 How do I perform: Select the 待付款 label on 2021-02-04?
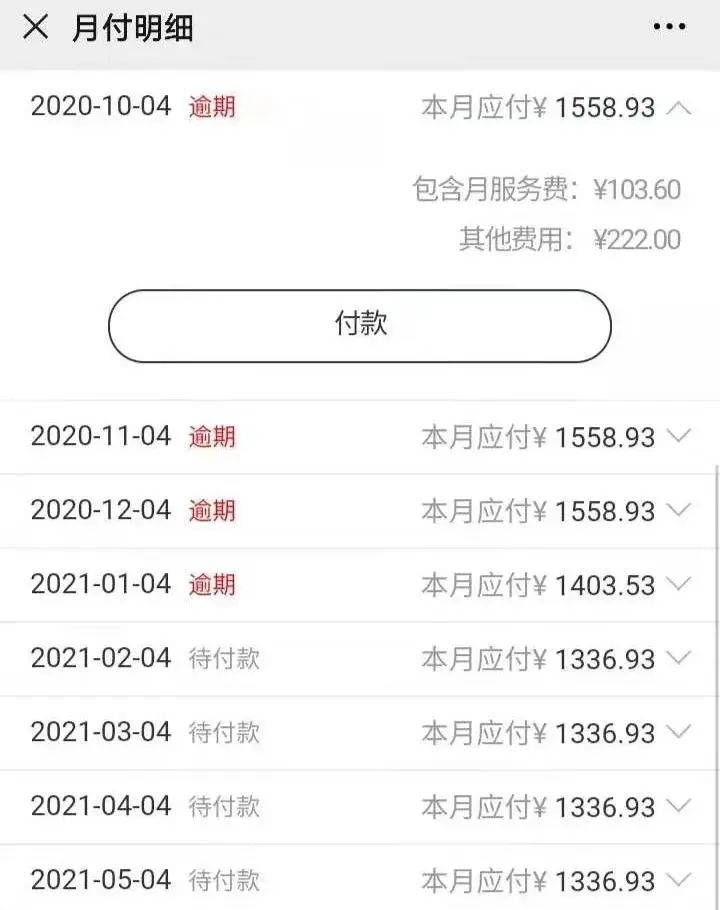[222, 658]
